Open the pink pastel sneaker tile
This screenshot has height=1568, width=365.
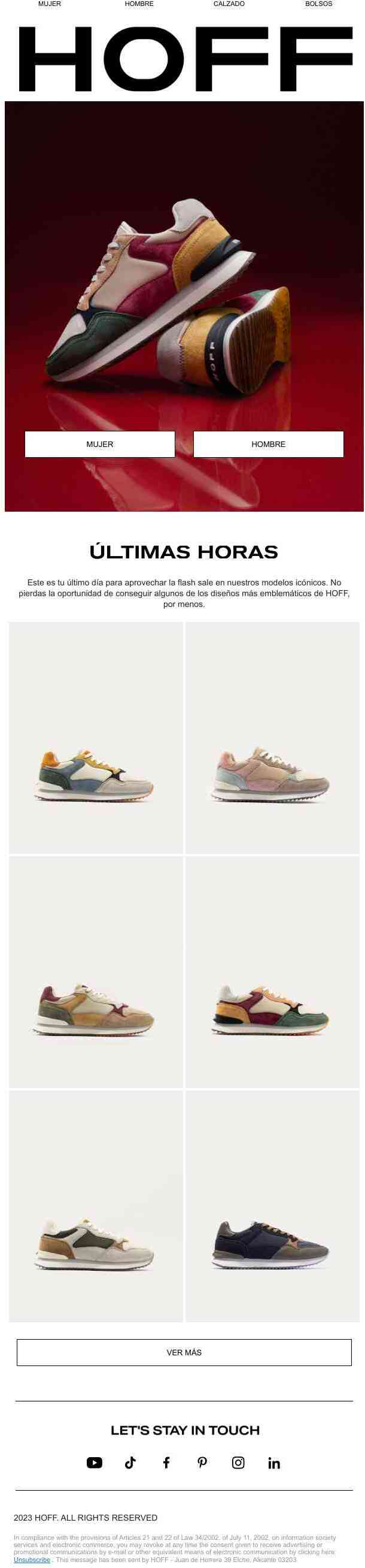272,737
